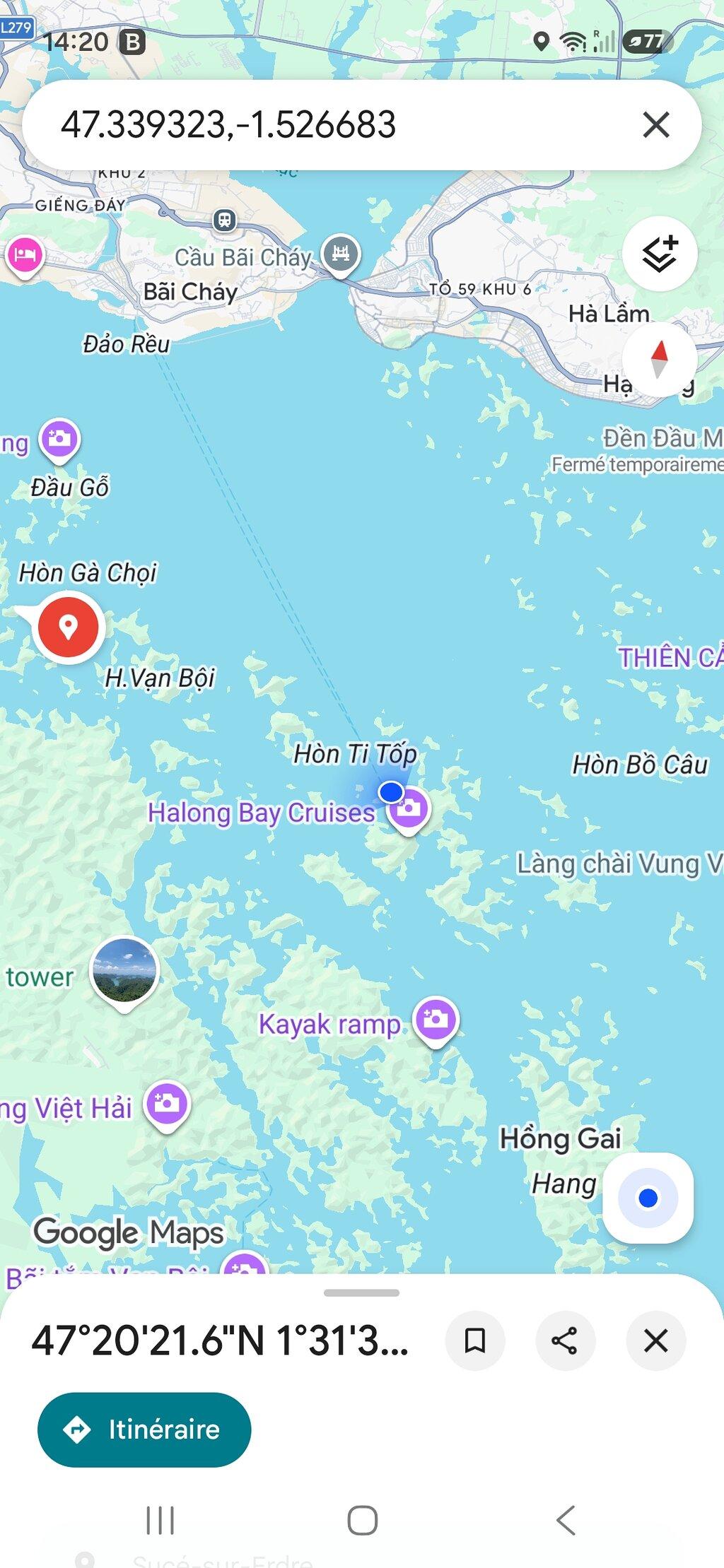The image size is (724, 1568).
Task: Tap the compass to reorient north
Action: [x=659, y=360]
